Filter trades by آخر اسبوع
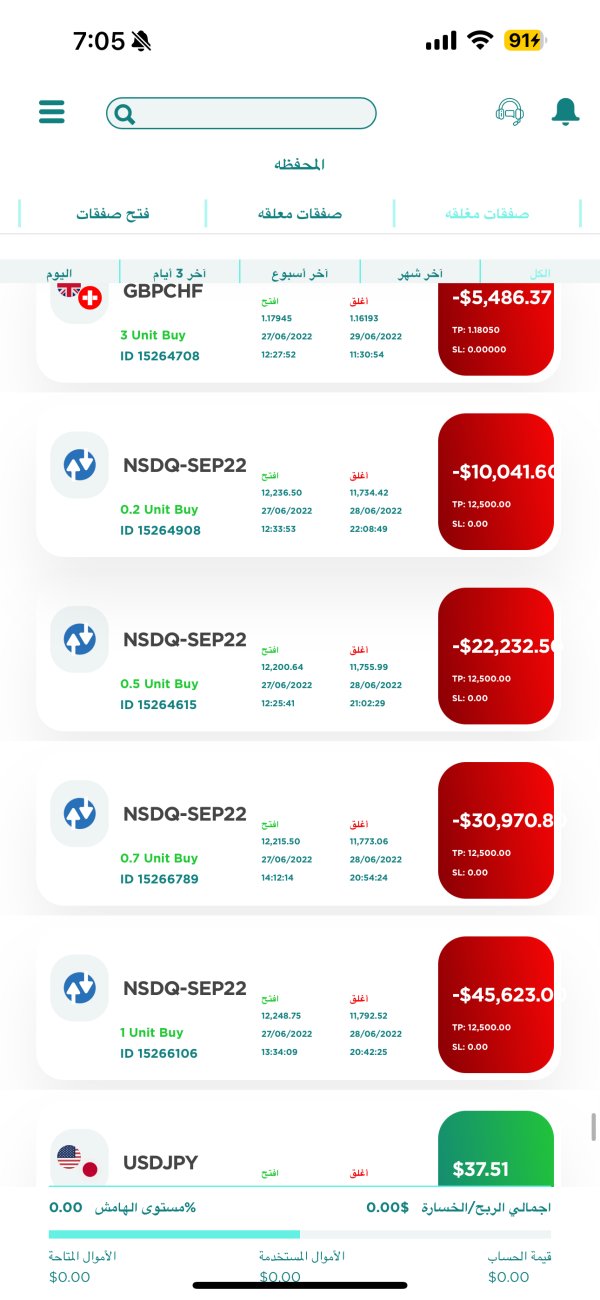This screenshot has height=1300, width=600. coord(300,273)
